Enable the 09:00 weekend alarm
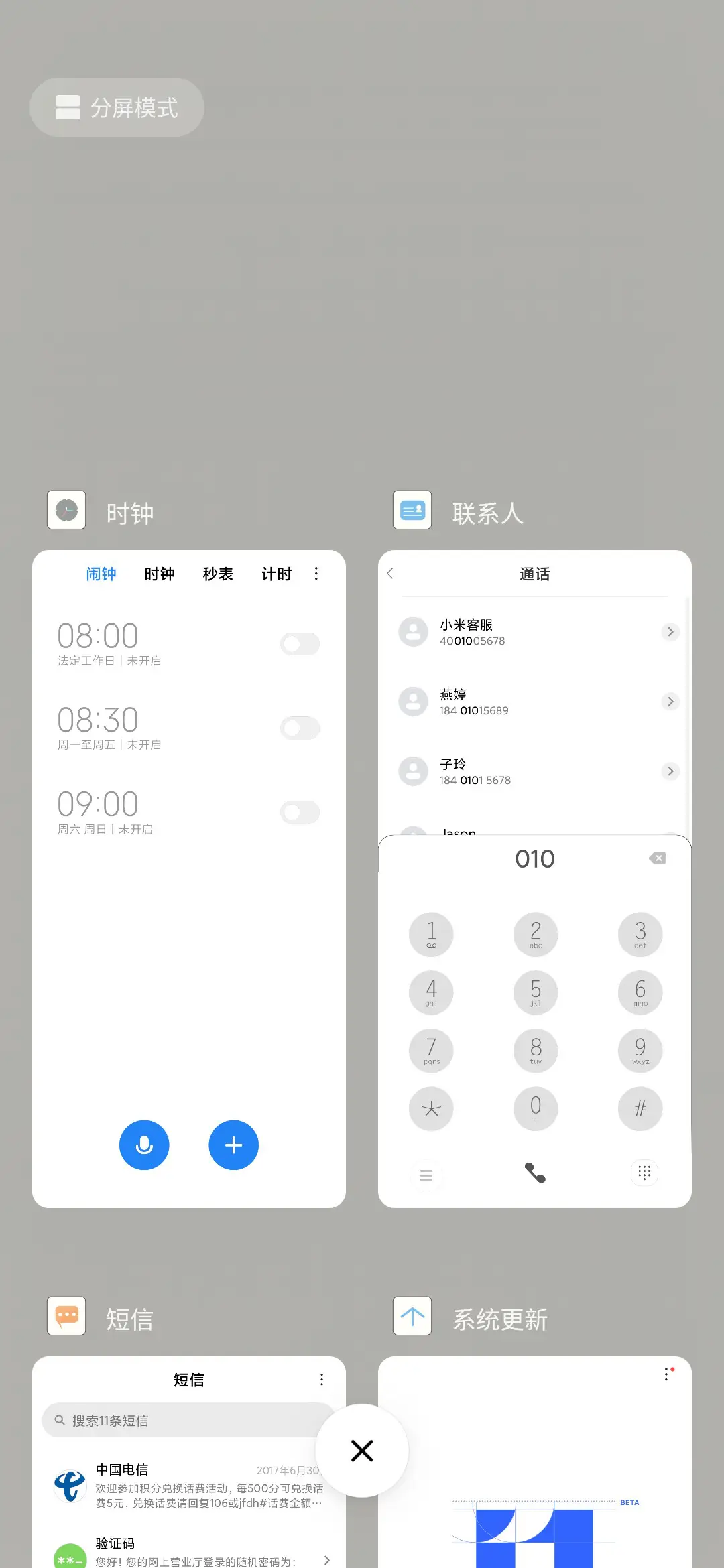 (x=300, y=813)
